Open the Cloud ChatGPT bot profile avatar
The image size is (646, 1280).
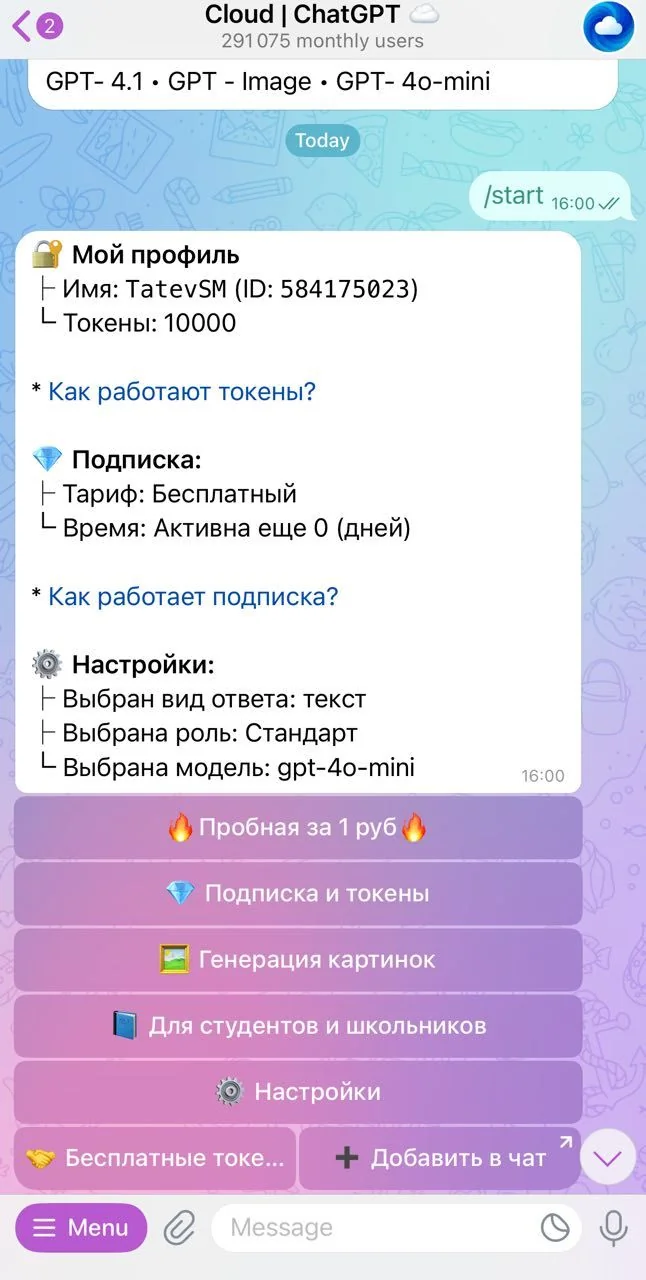click(609, 26)
